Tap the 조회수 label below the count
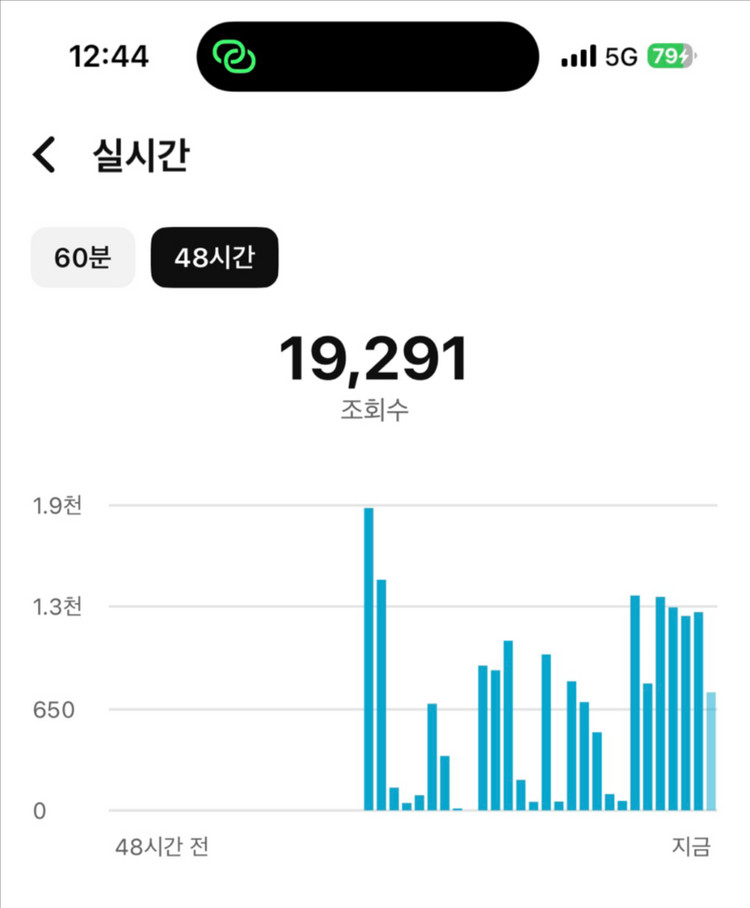750x908 pixels. (375, 407)
